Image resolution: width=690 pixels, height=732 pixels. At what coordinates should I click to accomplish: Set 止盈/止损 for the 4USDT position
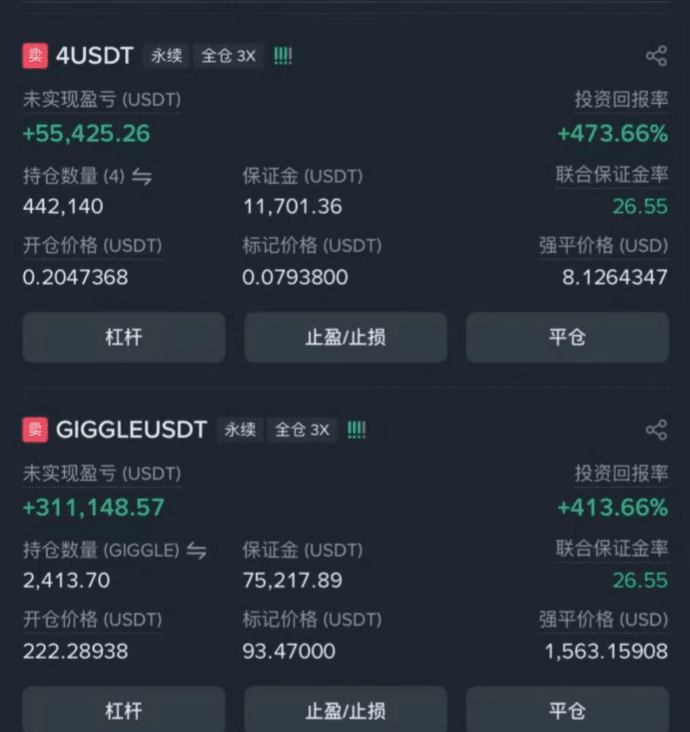point(345,337)
